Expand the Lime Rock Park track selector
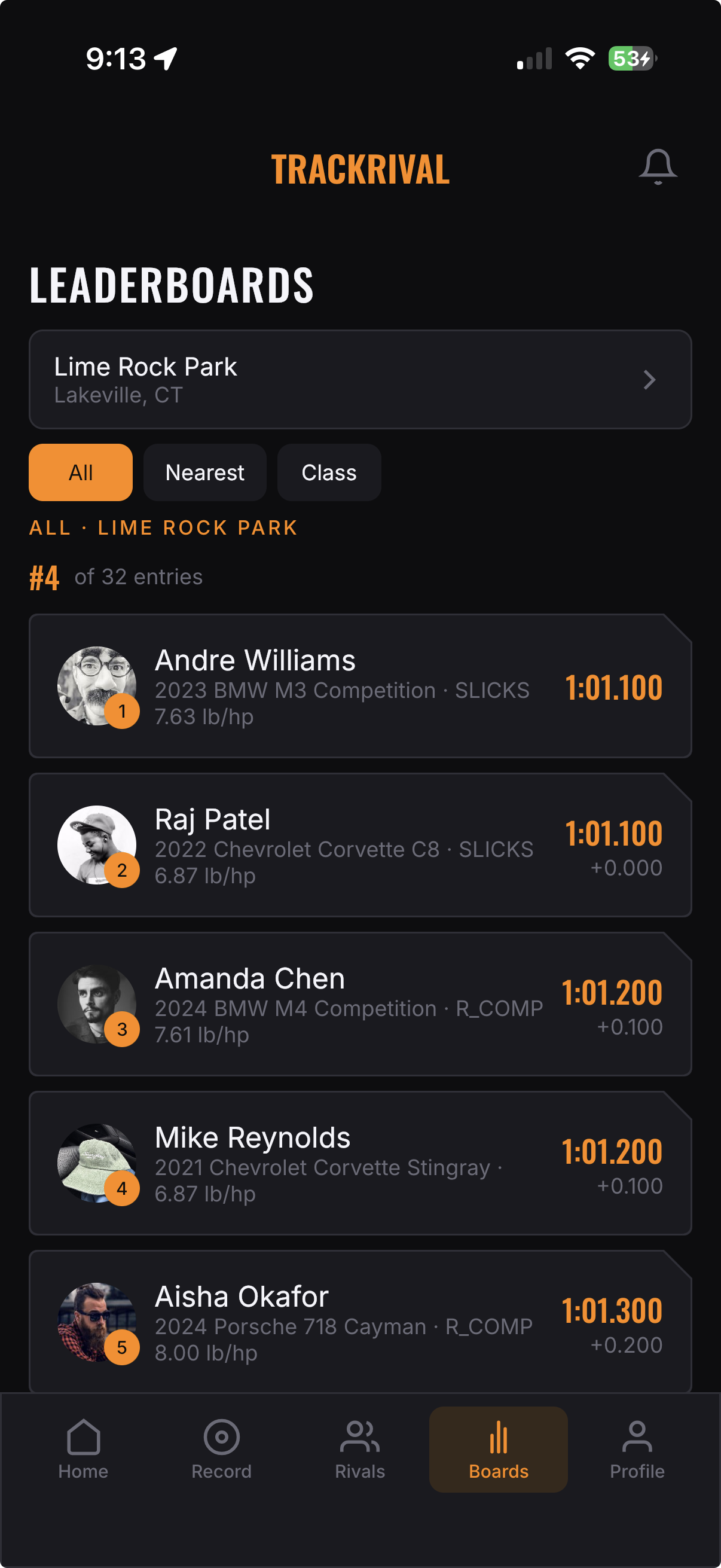721x1568 pixels. pos(360,379)
